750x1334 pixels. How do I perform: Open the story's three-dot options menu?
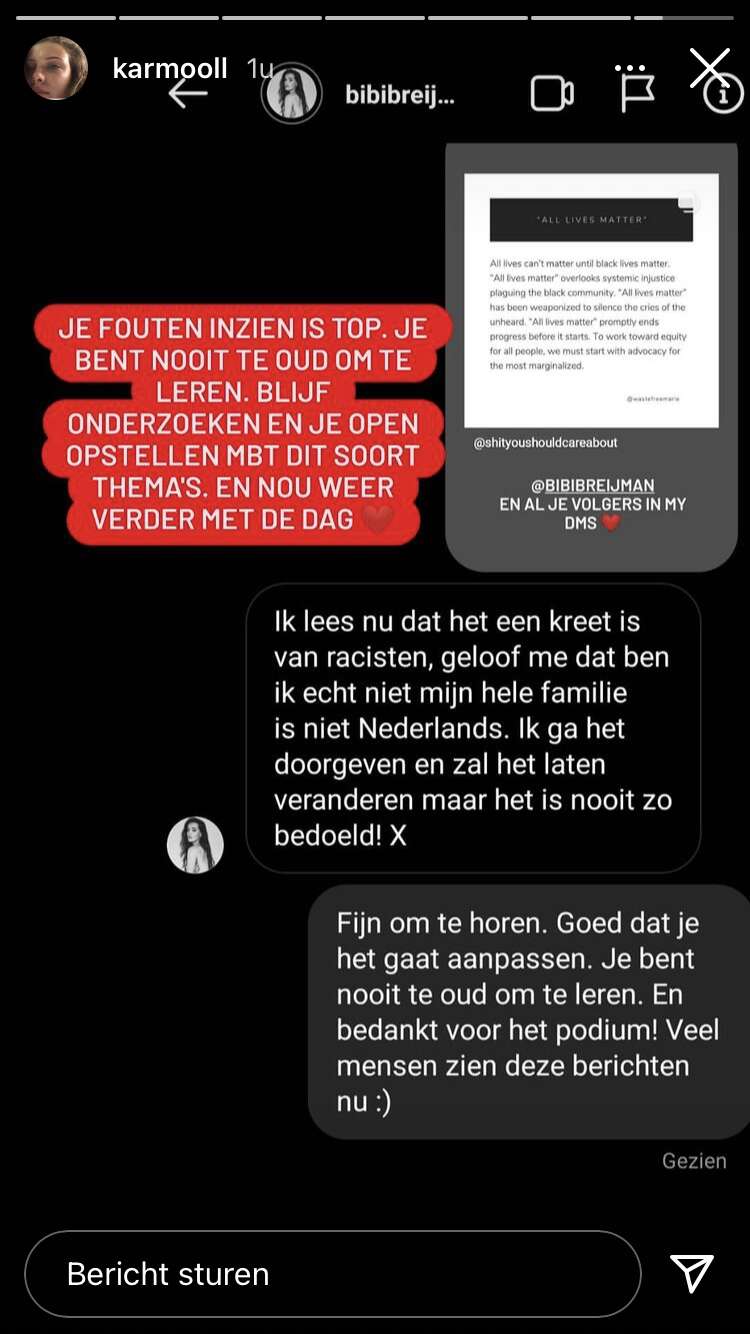(x=631, y=69)
